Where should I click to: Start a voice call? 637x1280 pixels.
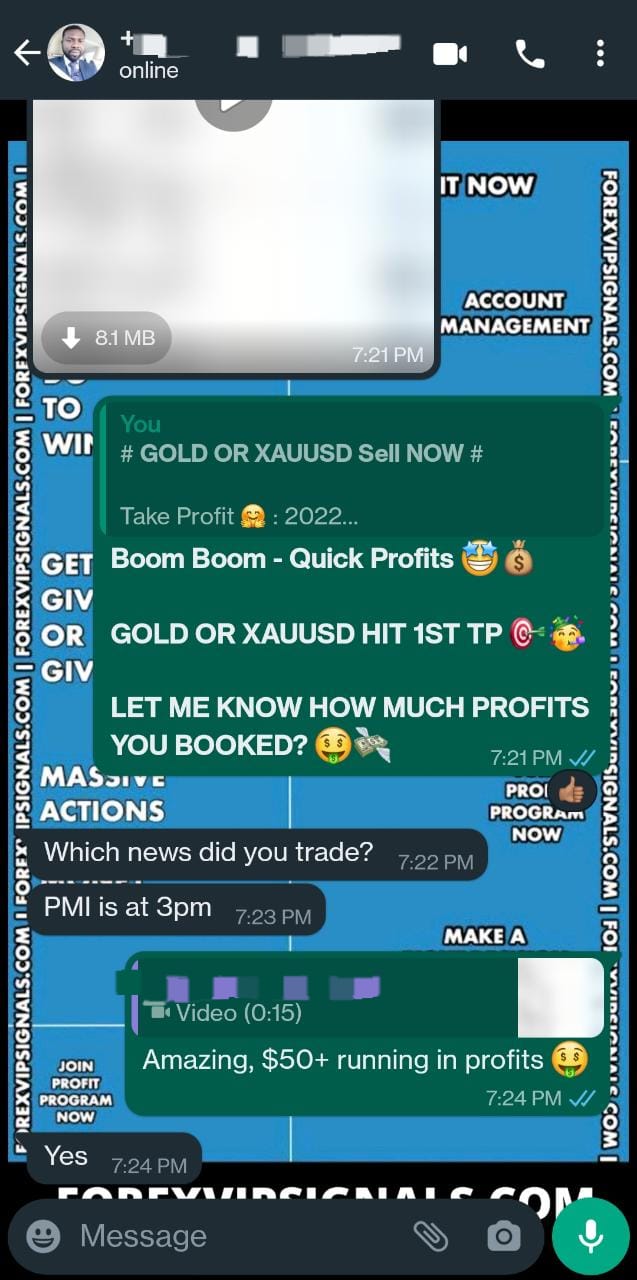(529, 53)
